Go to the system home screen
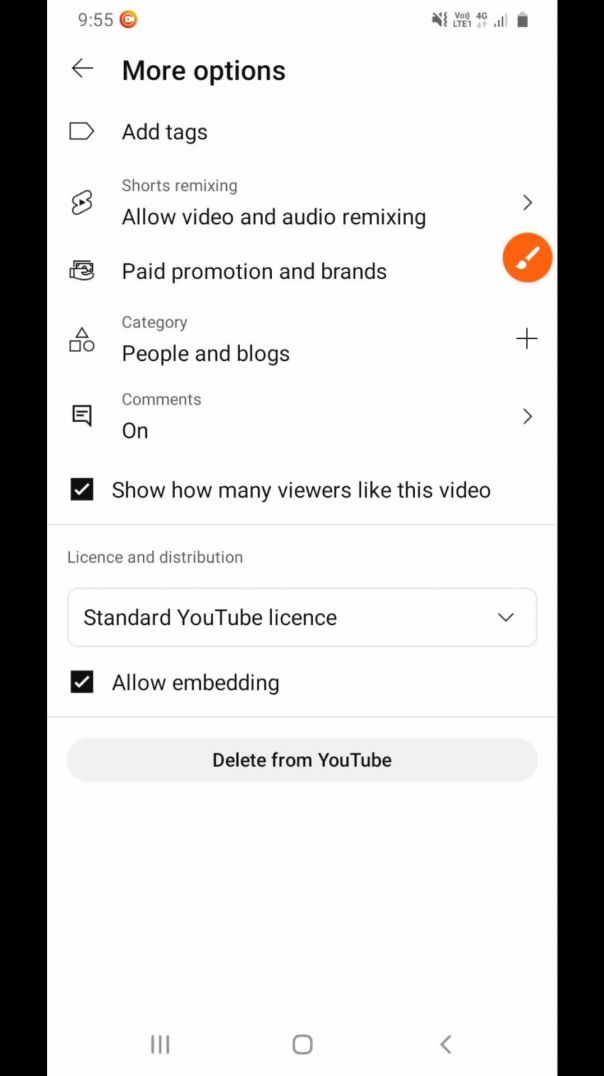The width and height of the screenshot is (604, 1076). click(x=302, y=1045)
